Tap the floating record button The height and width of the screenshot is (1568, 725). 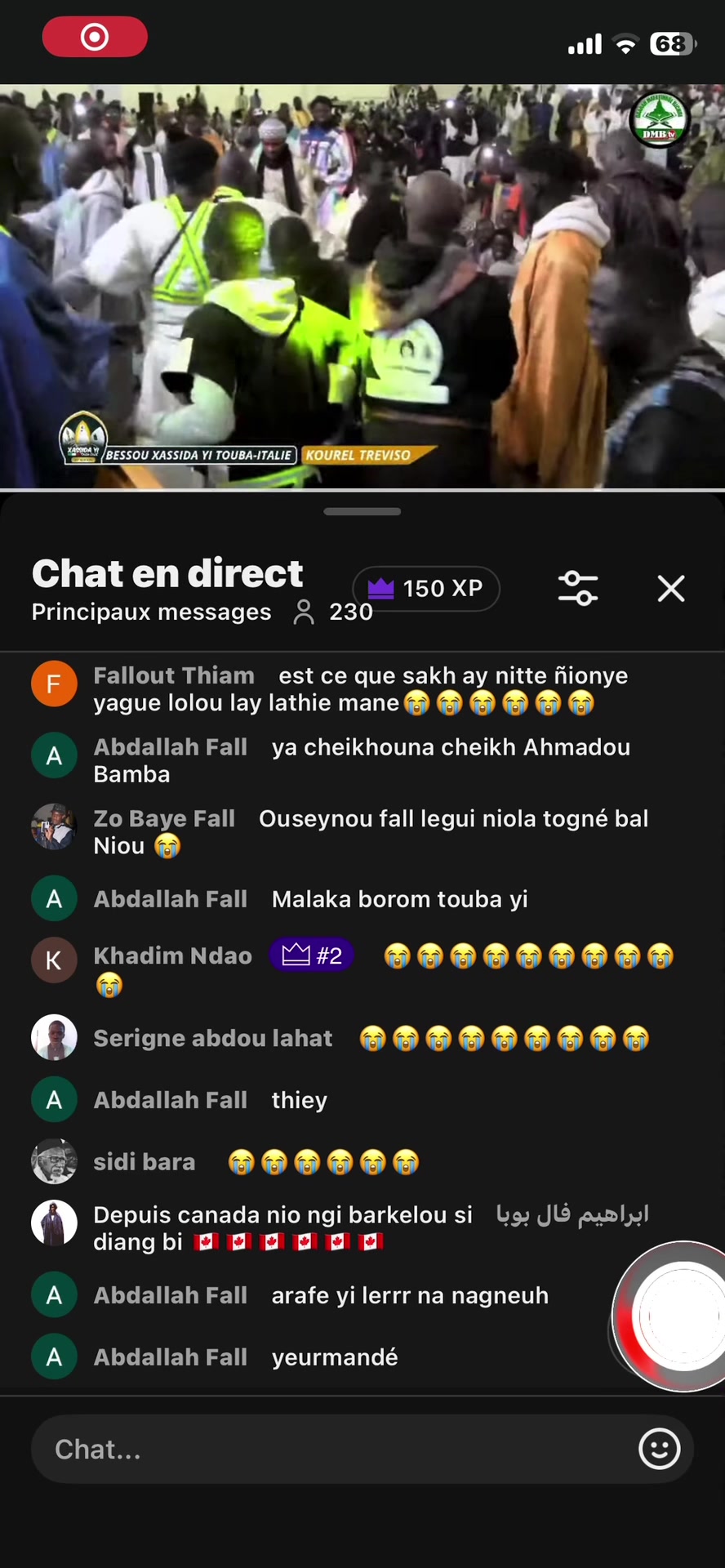point(674,1316)
